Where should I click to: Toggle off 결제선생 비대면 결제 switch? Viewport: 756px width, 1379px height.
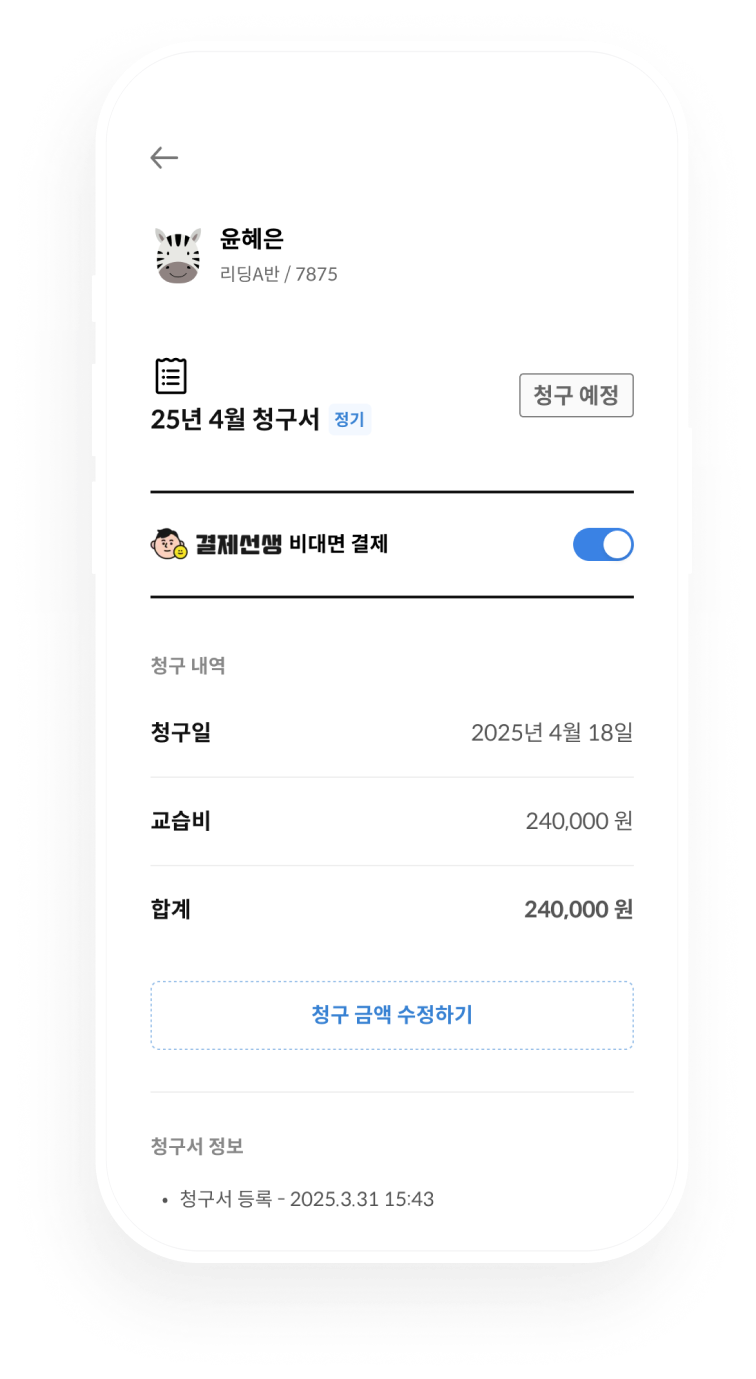[603, 544]
